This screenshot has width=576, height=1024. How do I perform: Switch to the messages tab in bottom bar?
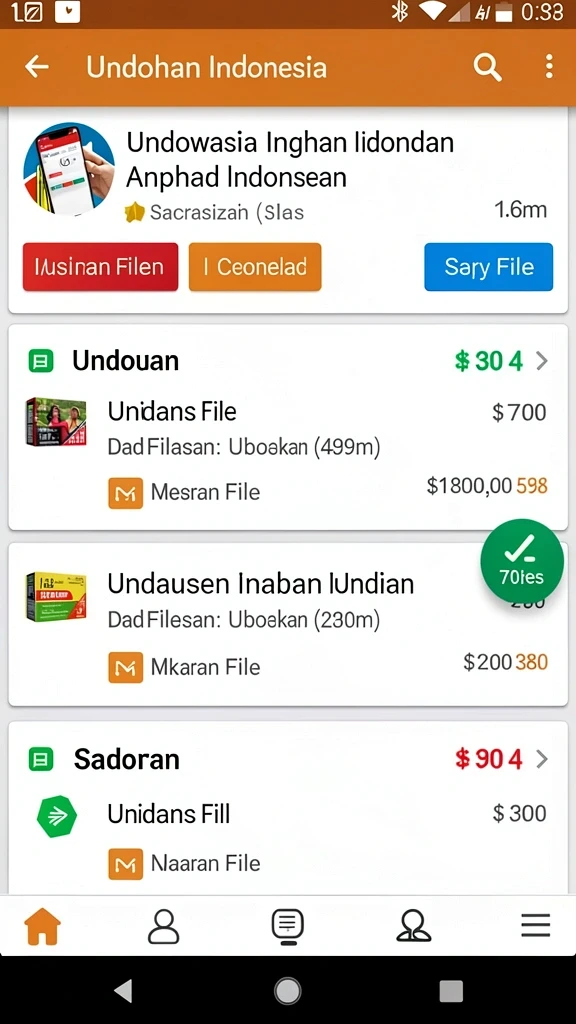click(x=287, y=926)
